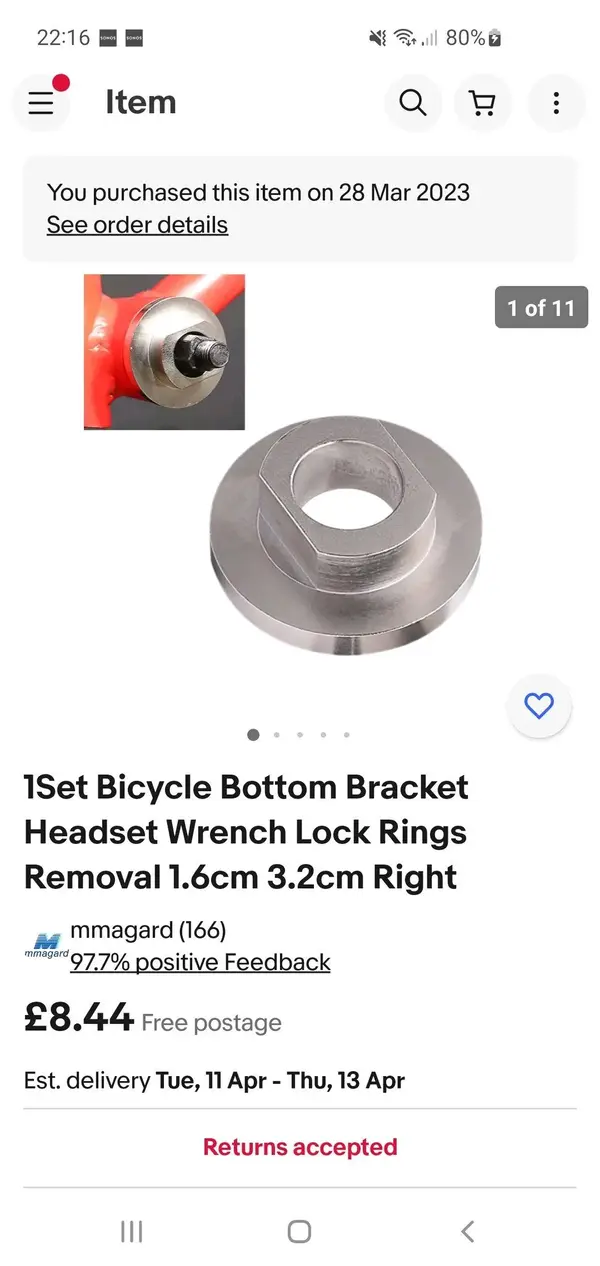Screen dimensions: 600x1266
Task: Go to home via system home button
Action: (299, 1231)
